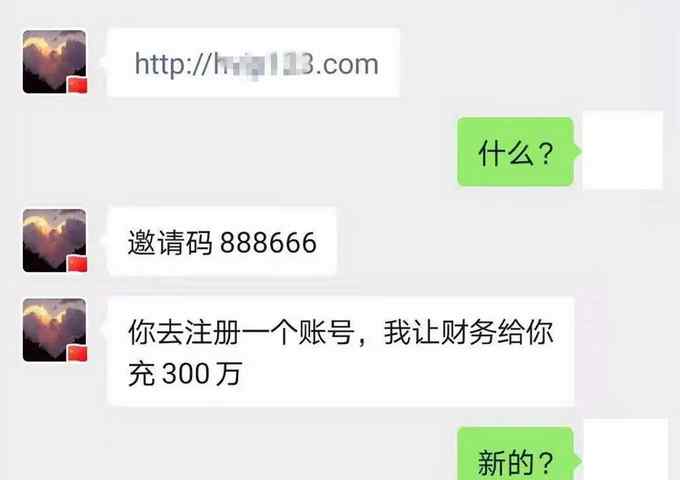680x480 pixels.
Task: Tap the avatar next to 邀请码 888666
Action: tap(54, 241)
